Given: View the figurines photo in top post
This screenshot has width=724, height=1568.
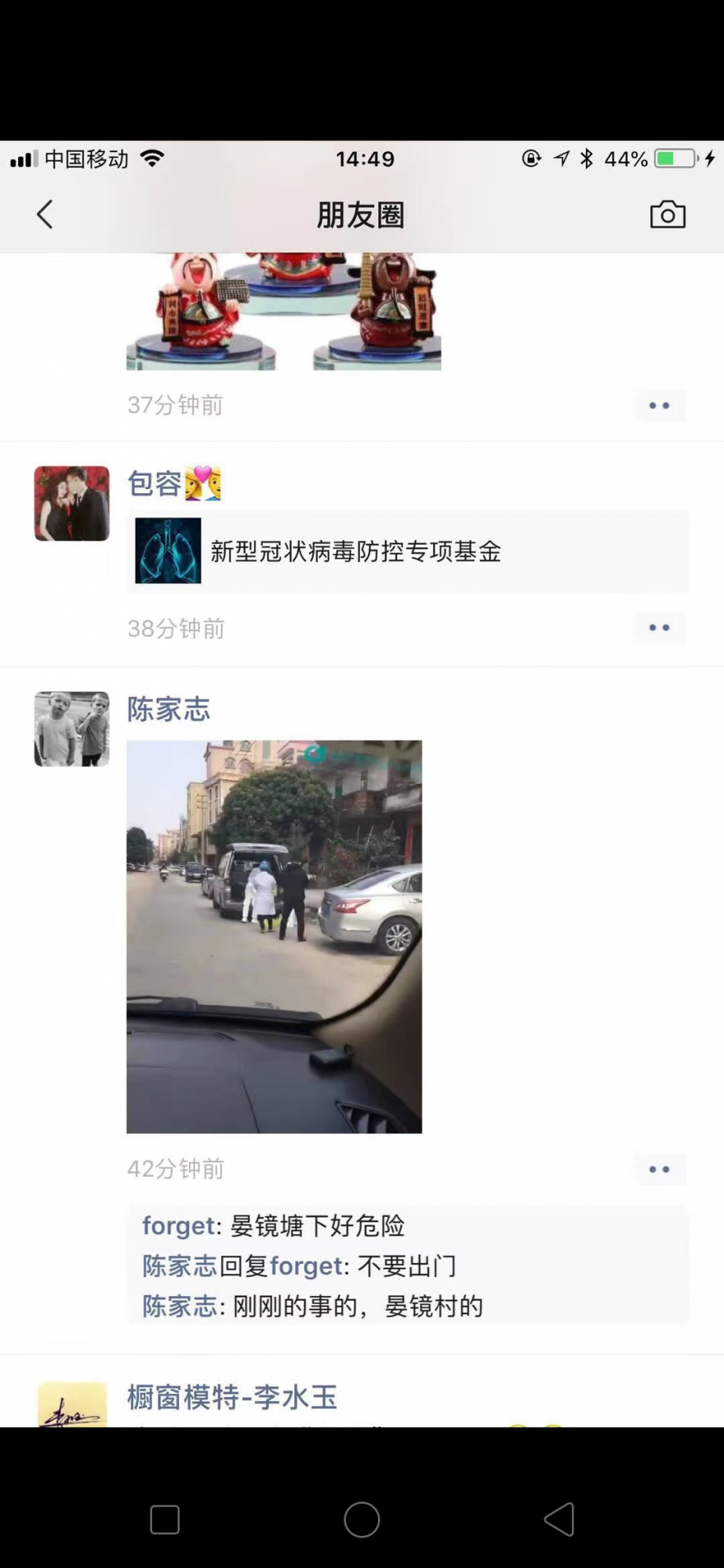Looking at the screenshot, I should pos(283,311).
